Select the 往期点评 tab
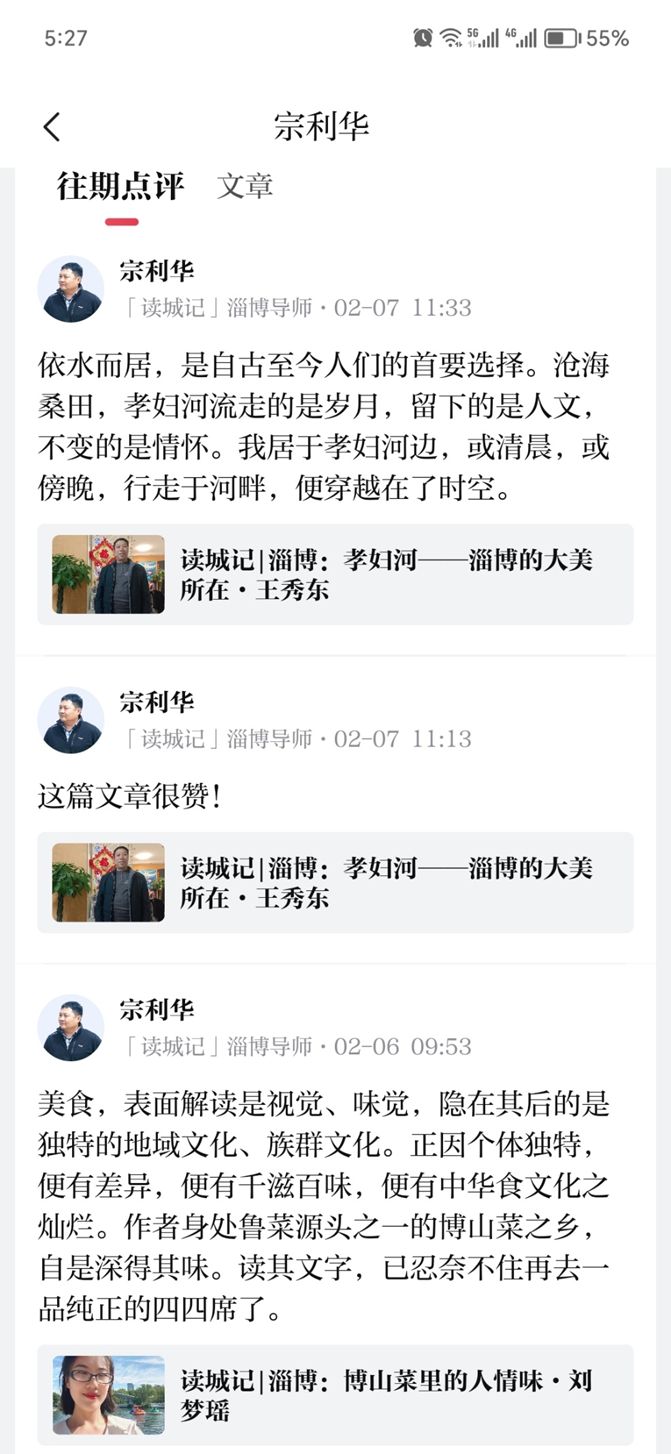The height and width of the screenshot is (1454, 671). (x=121, y=187)
